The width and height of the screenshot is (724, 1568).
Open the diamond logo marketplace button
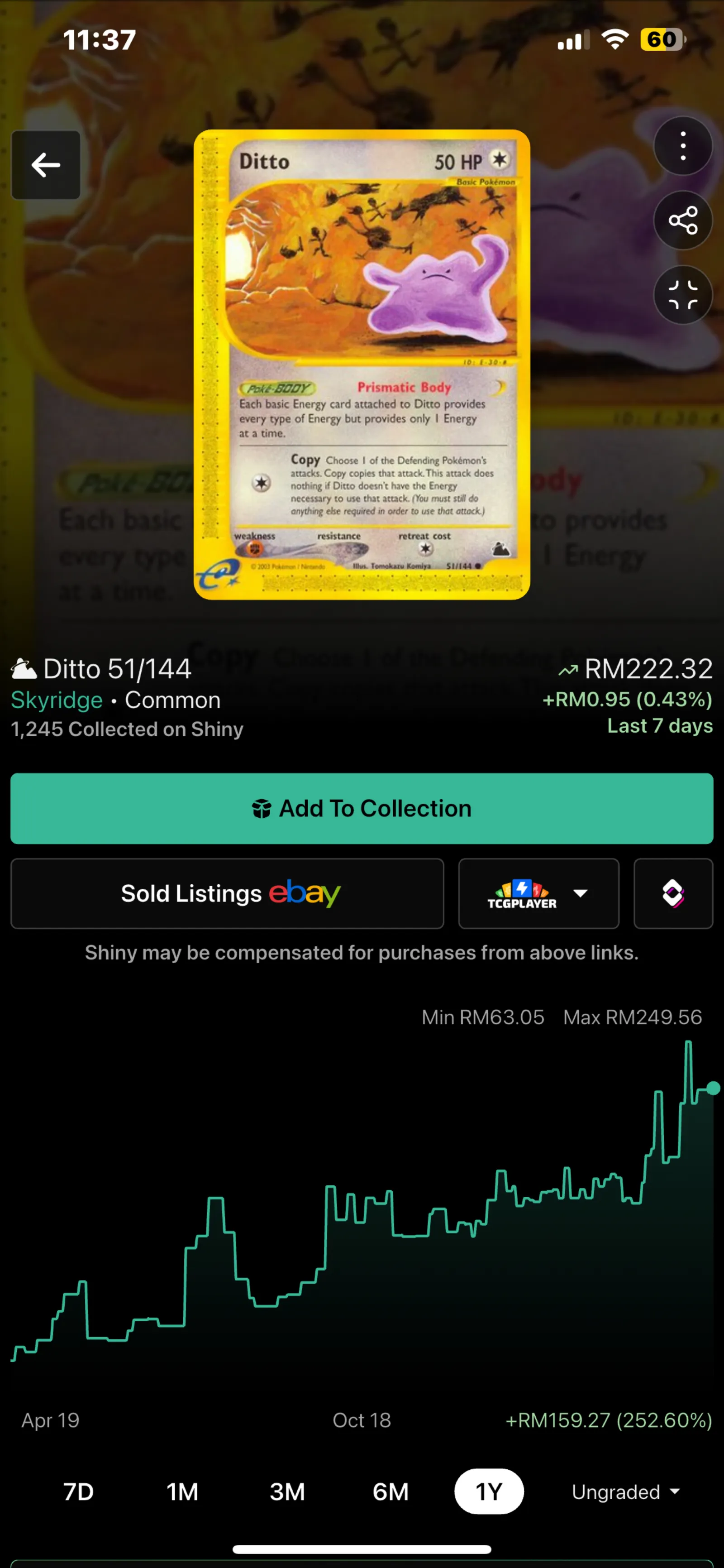(x=673, y=893)
